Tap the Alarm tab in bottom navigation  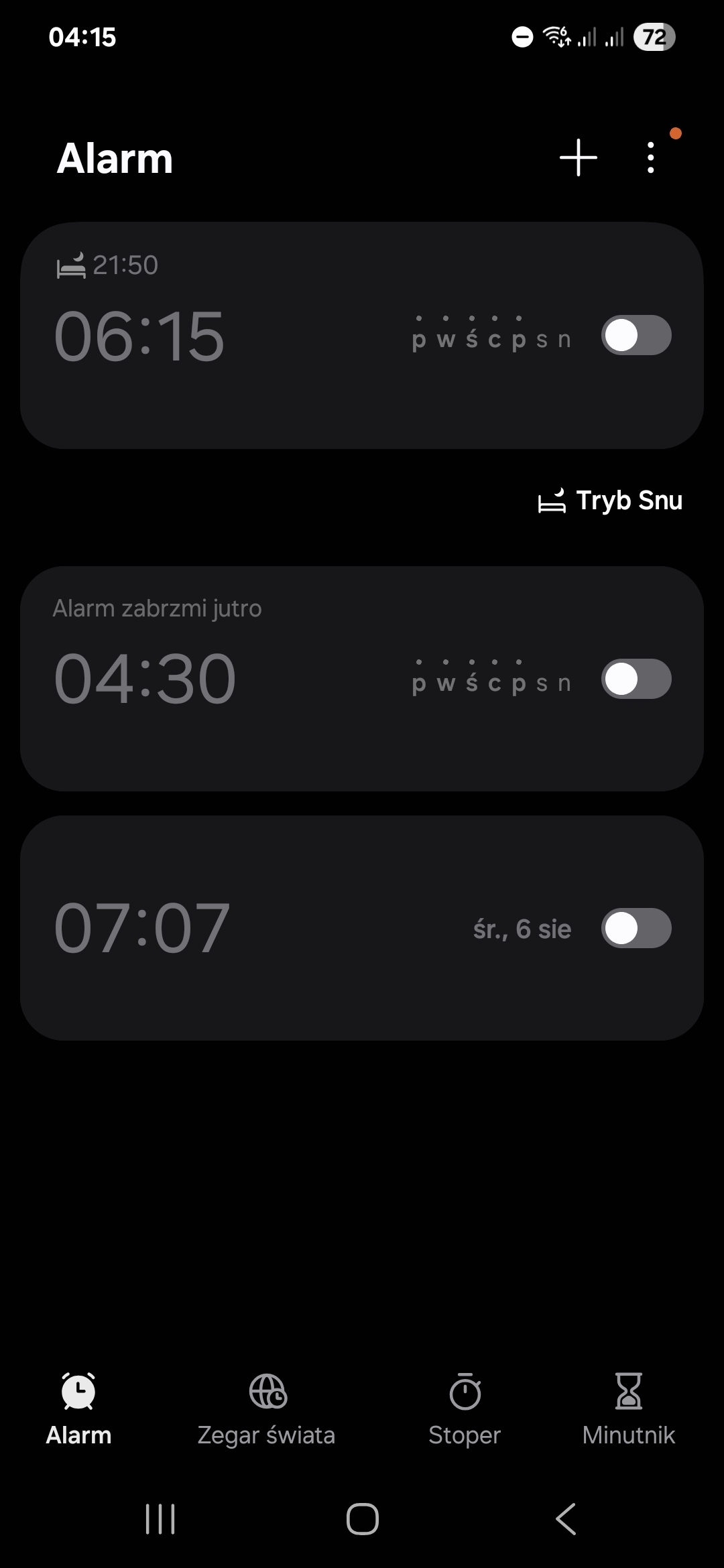coord(78,1409)
